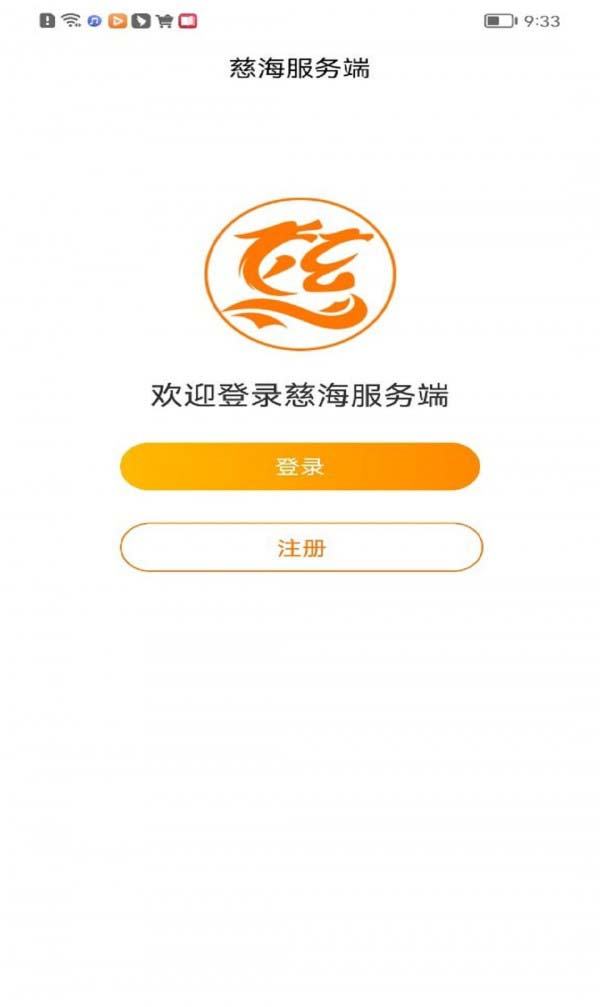This screenshot has width=600, height=1007.
Task: Tap the orange 登录 button
Action: pyautogui.click(x=300, y=466)
